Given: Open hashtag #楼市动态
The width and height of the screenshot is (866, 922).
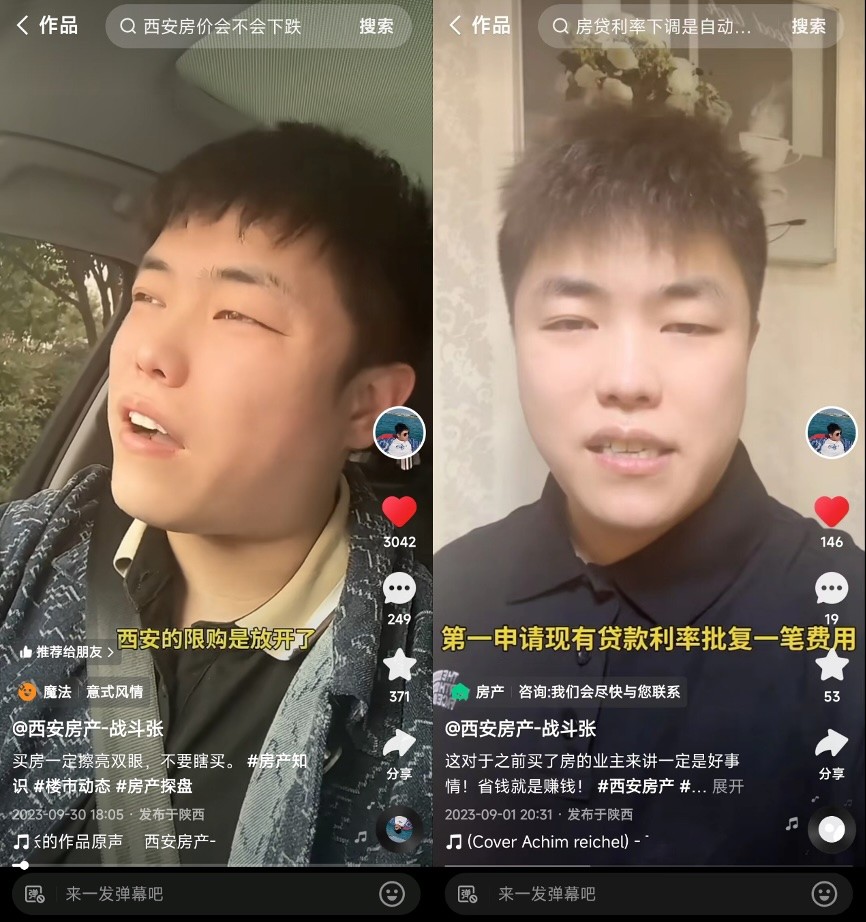Looking at the screenshot, I should (x=72, y=786).
